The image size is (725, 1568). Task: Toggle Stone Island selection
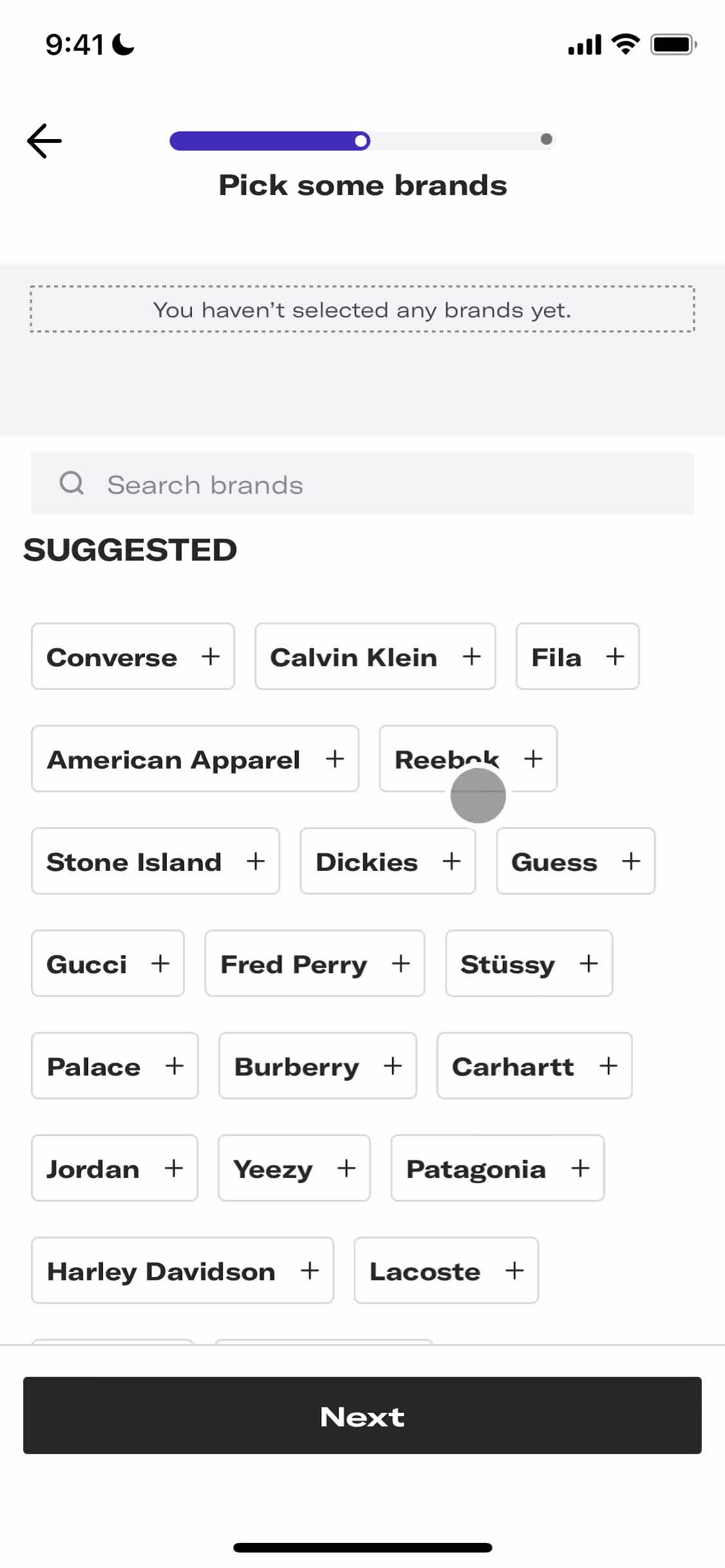pos(155,861)
